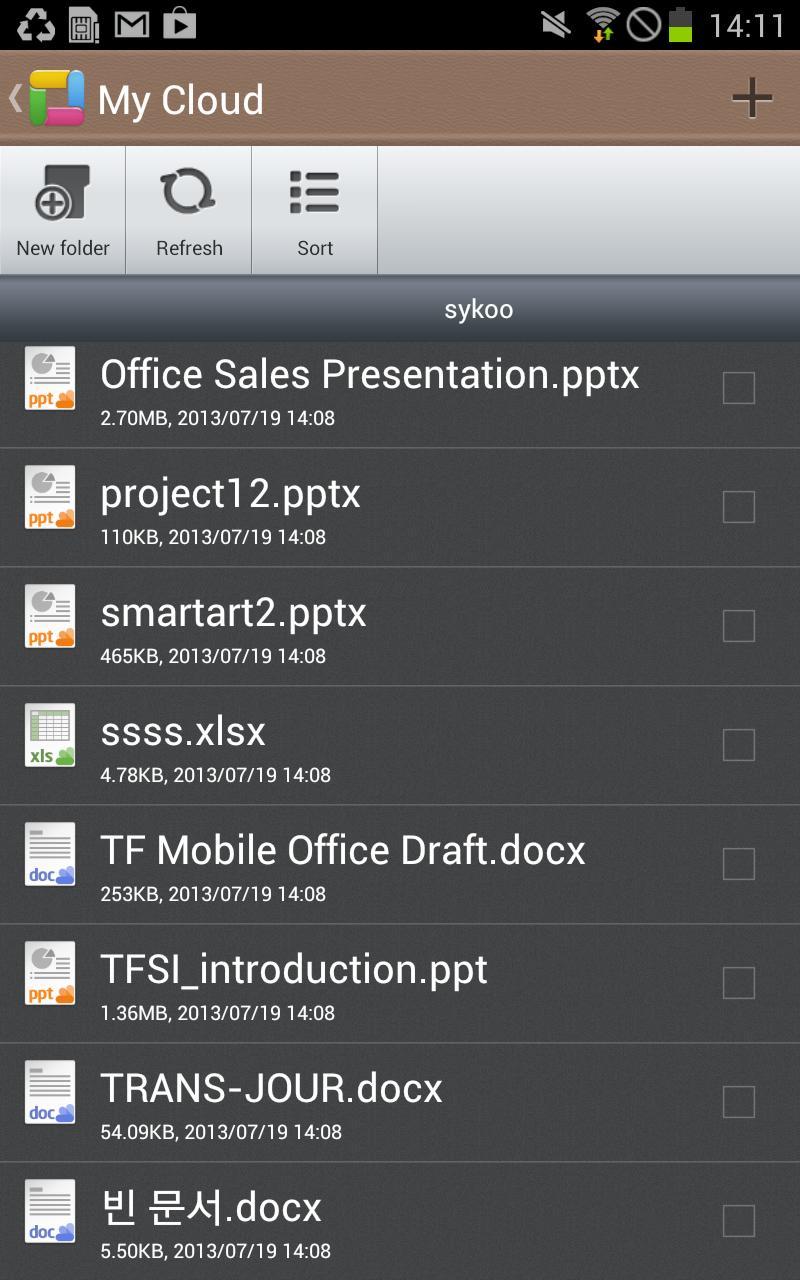The width and height of the screenshot is (800, 1280).
Task: Open project12.pptx file
Action: click(x=400, y=508)
